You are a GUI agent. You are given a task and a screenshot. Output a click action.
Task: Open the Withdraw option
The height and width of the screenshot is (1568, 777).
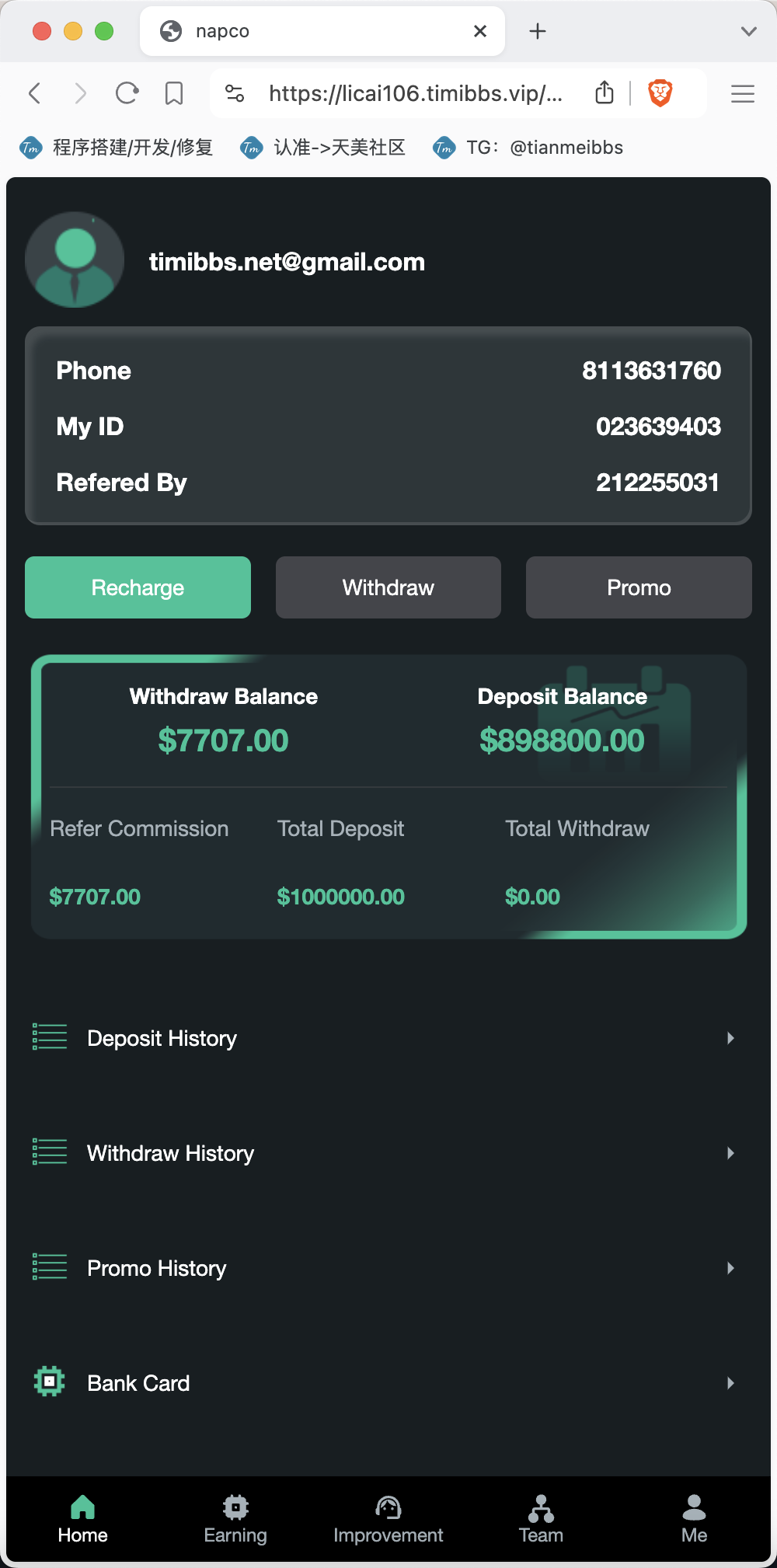click(x=388, y=587)
